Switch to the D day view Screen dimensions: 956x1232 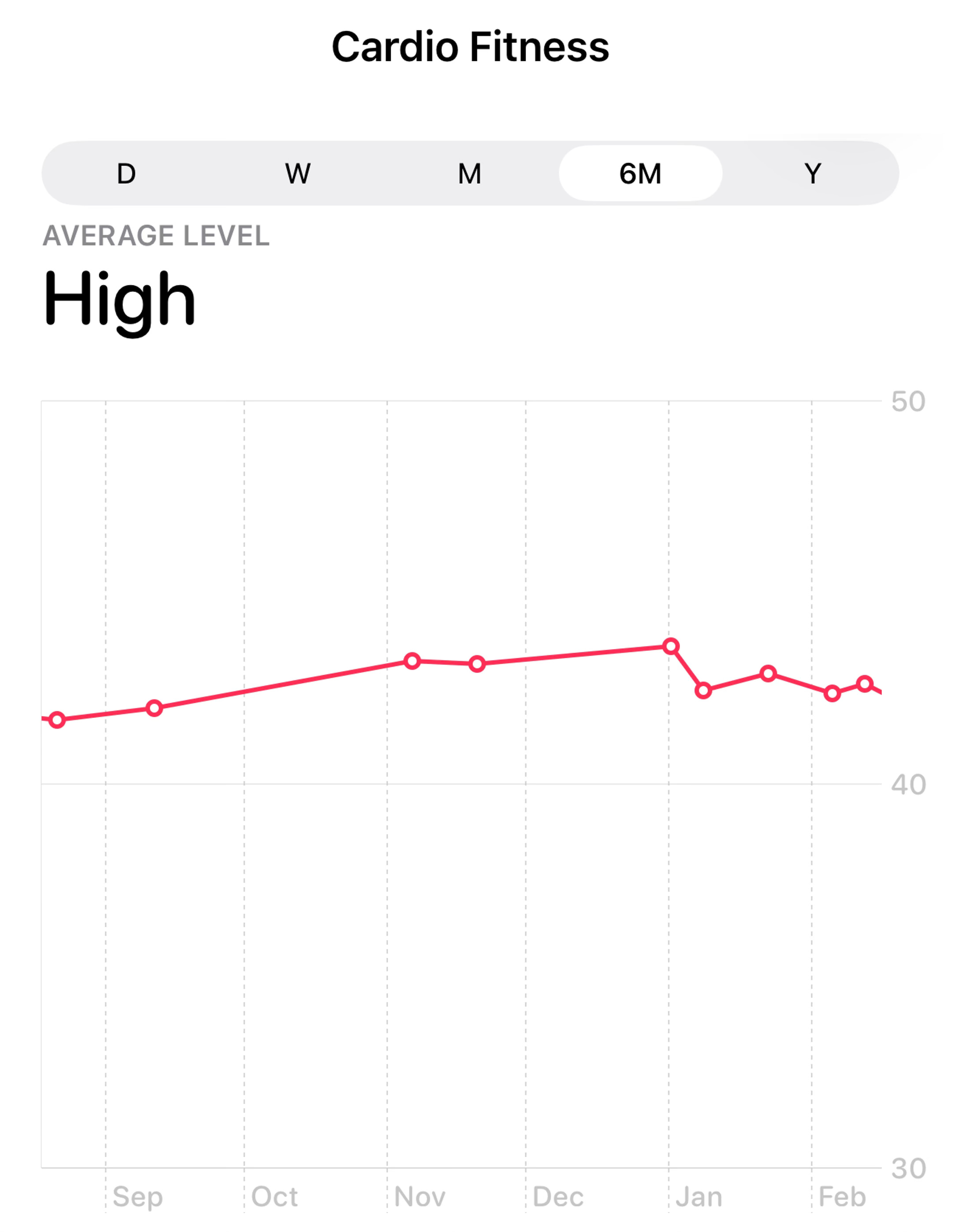pos(127,174)
